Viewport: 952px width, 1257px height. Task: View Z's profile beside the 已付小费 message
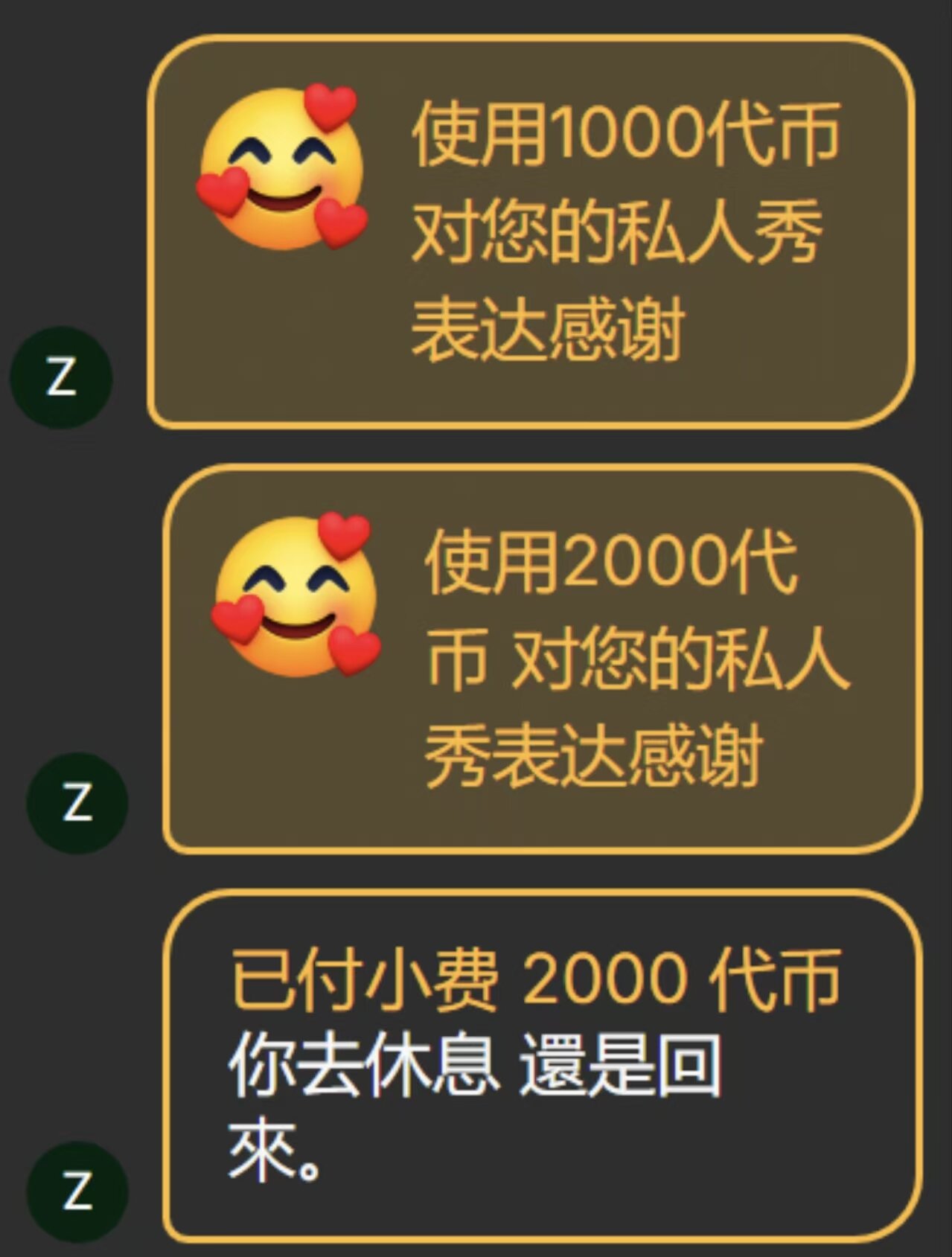point(77,1192)
